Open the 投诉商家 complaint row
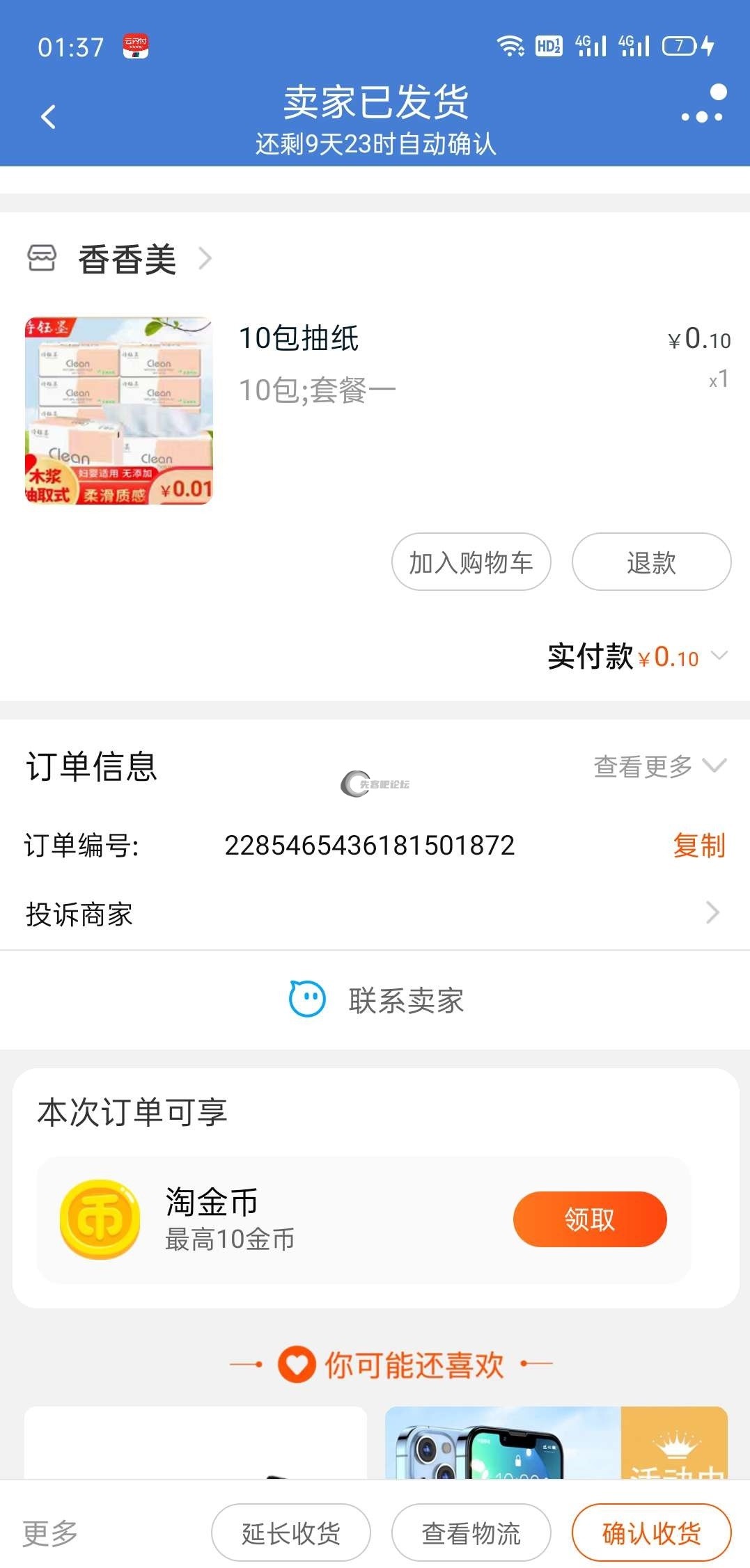This screenshot has width=750, height=1568. pyautogui.click(x=375, y=914)
